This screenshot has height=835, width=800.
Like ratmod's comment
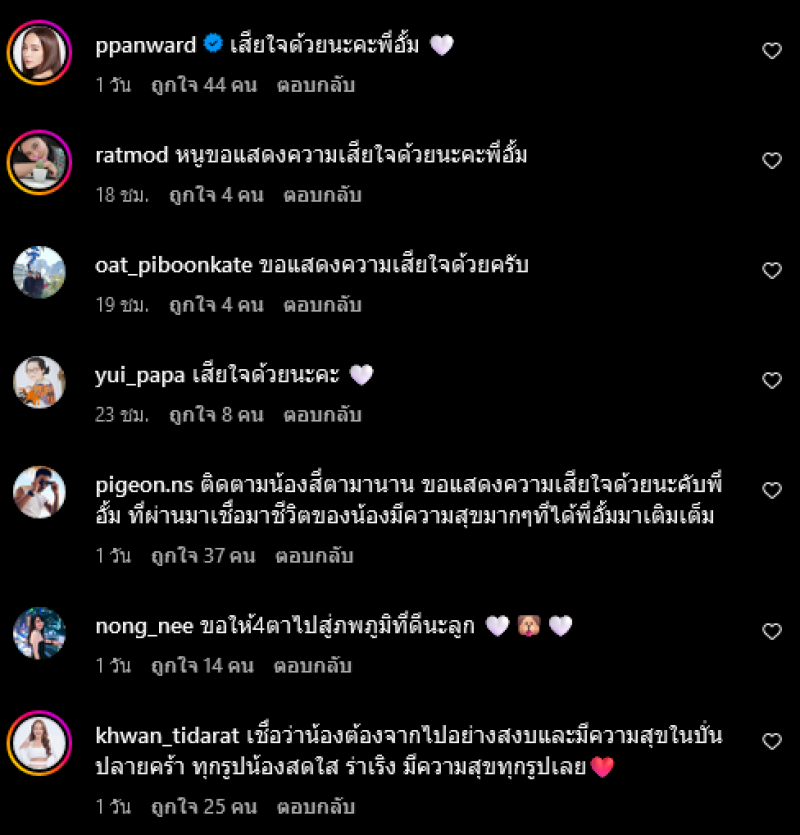tap(771, 161)
